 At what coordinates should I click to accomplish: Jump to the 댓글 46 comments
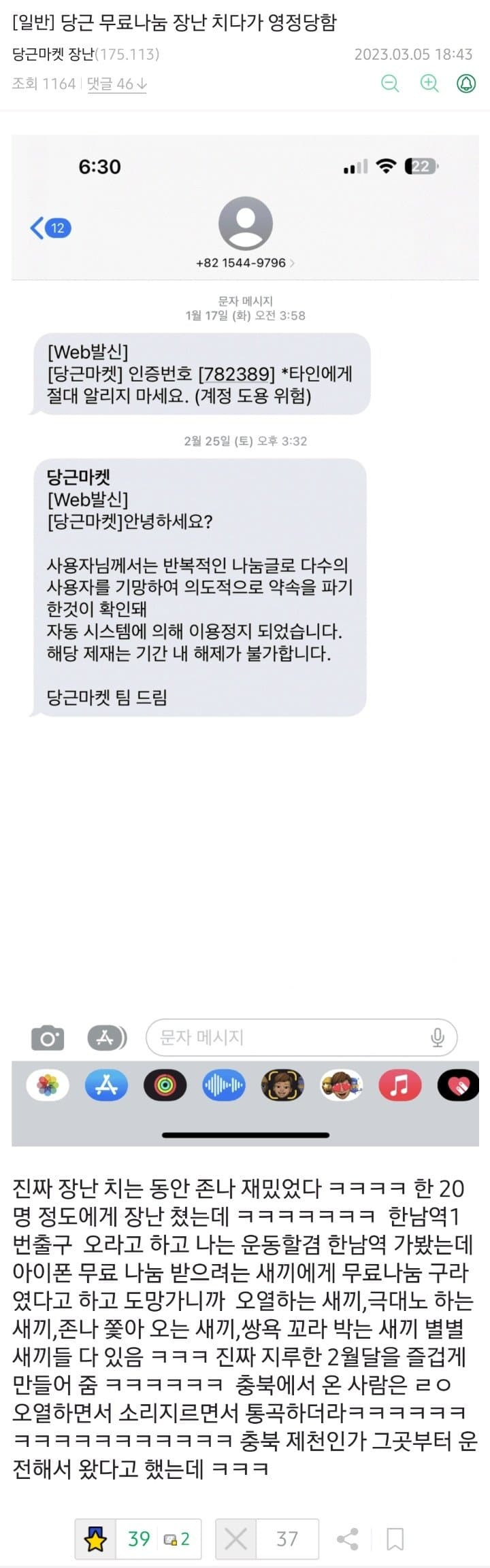pos(117,84)
